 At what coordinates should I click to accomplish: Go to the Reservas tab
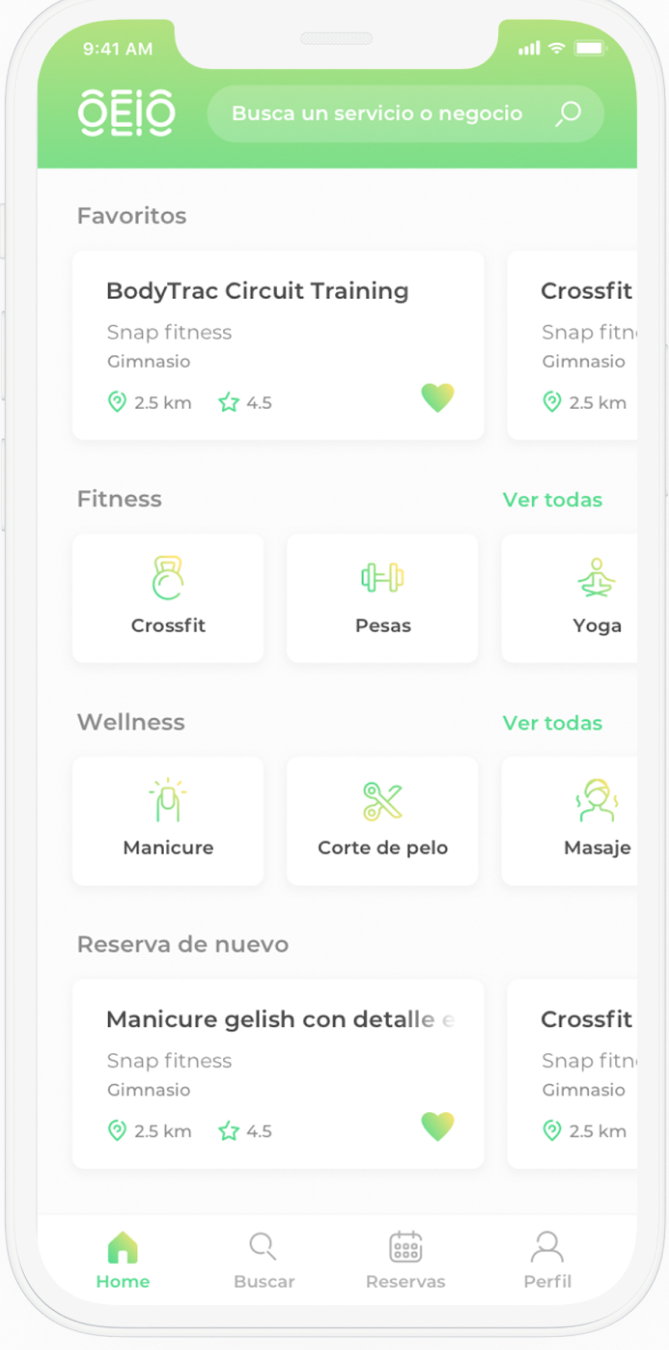[405, 1261]
